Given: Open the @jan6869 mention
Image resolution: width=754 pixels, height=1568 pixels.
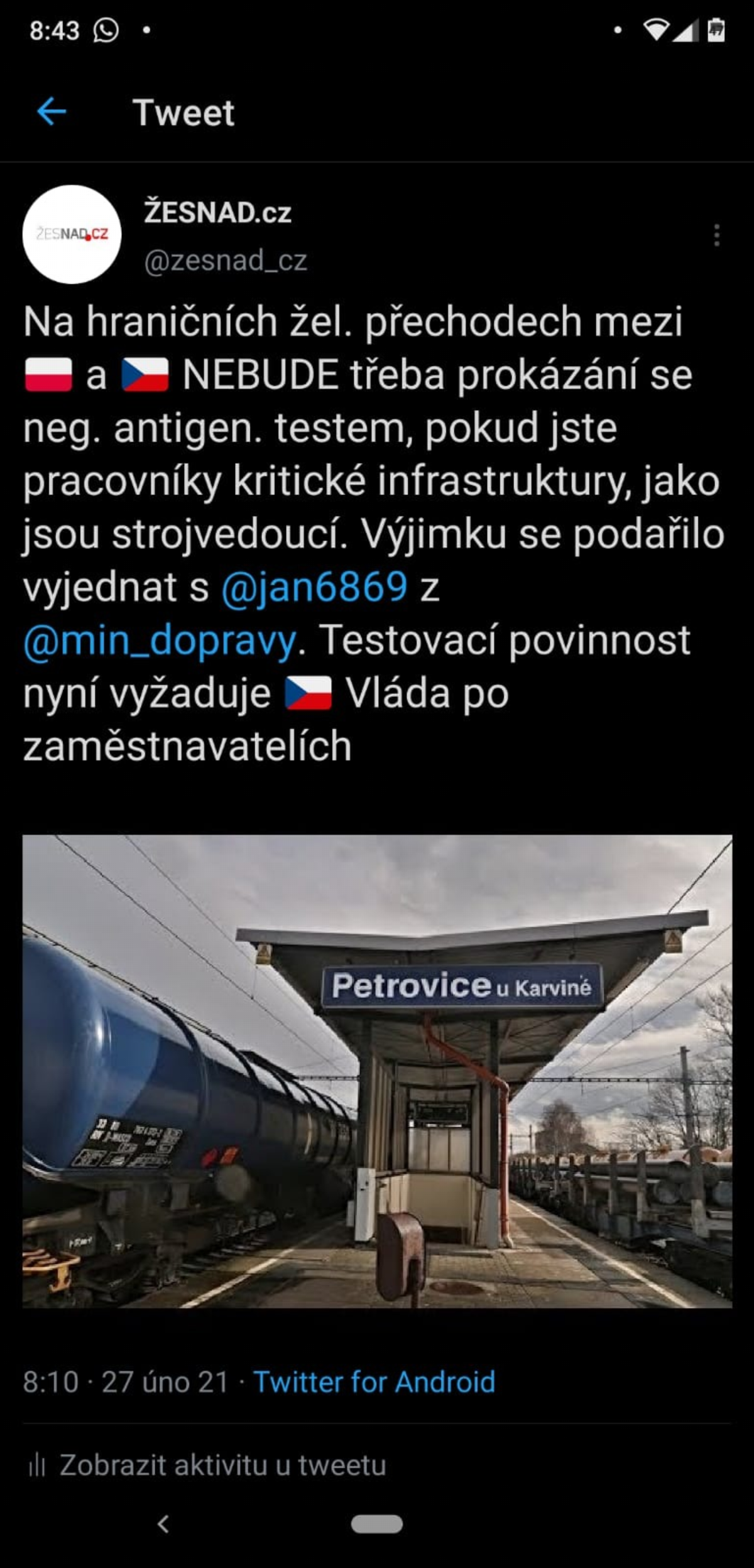Looking at the screenshot, I should pos(314,587).
